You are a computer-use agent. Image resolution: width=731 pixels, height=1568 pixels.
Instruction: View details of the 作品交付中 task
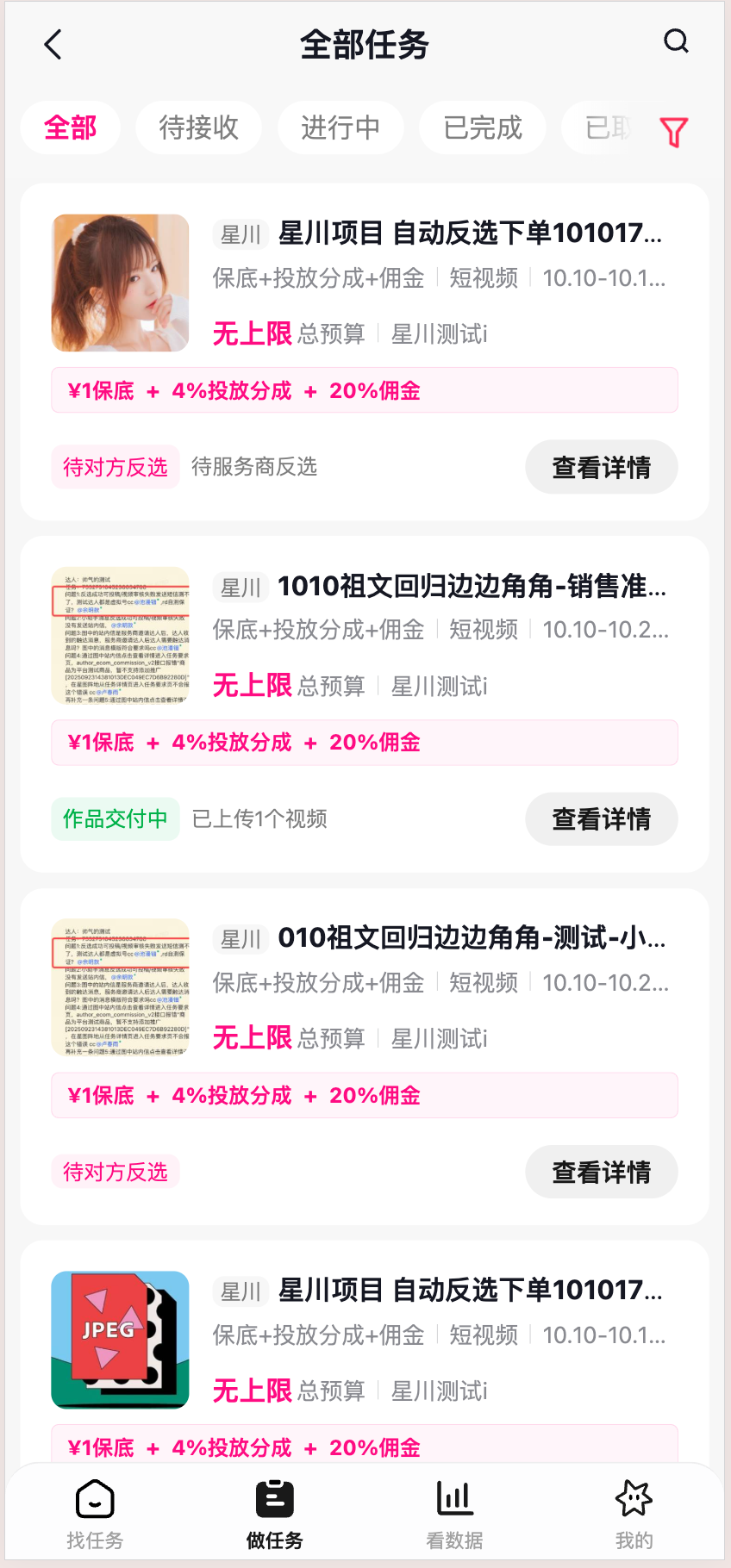[x=601, y=818]
